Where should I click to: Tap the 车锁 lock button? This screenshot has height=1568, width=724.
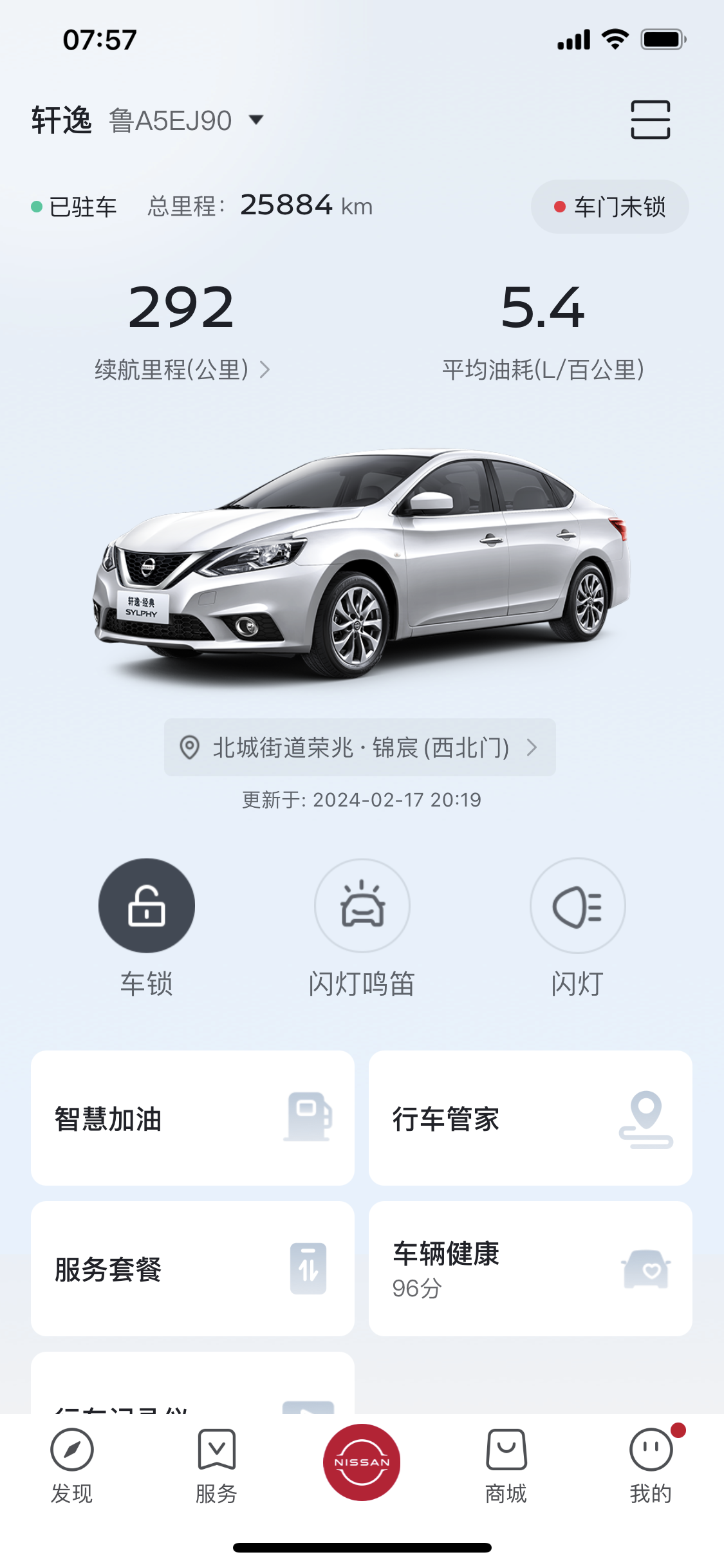point(147,906)
